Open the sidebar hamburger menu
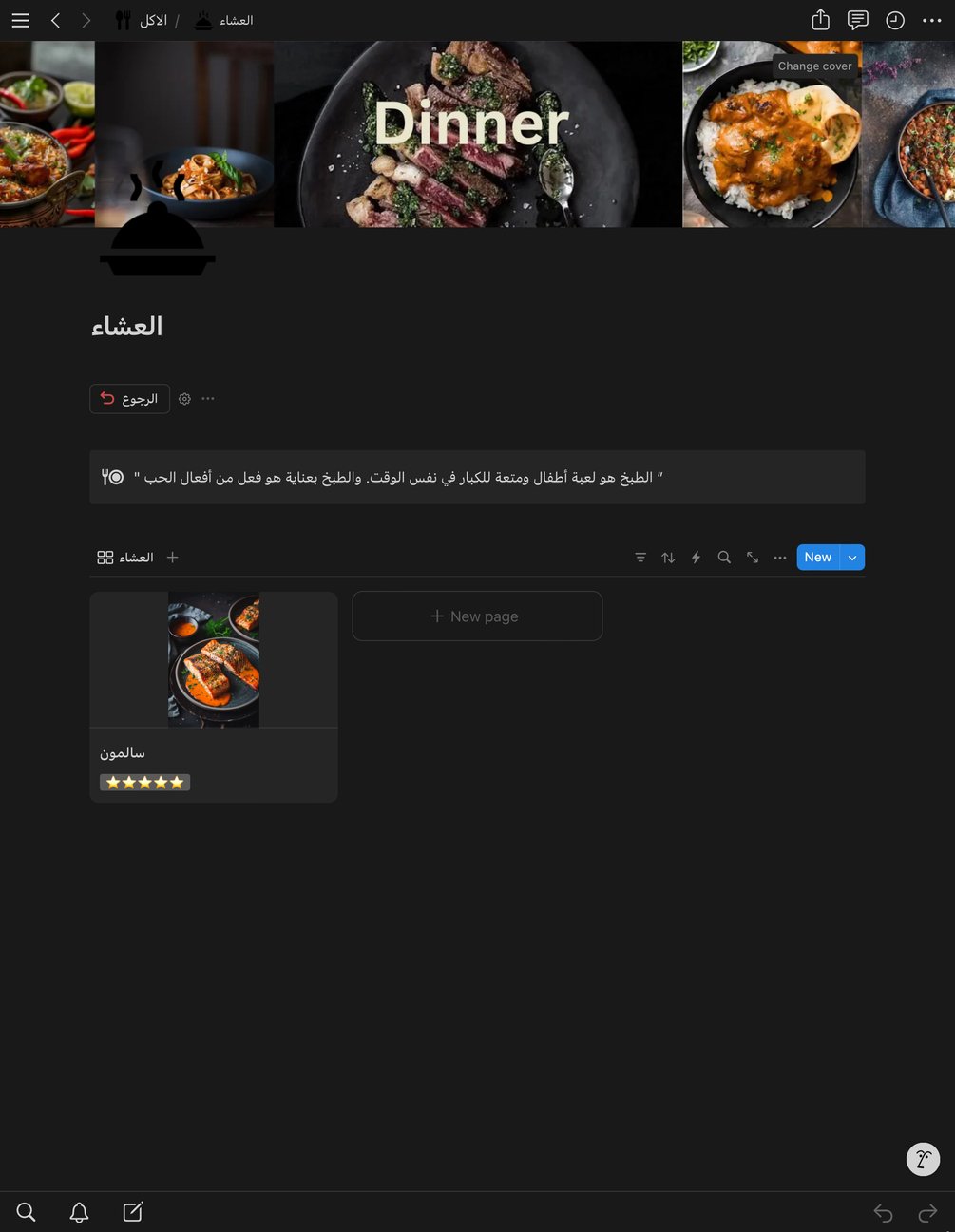 point(20,20)
